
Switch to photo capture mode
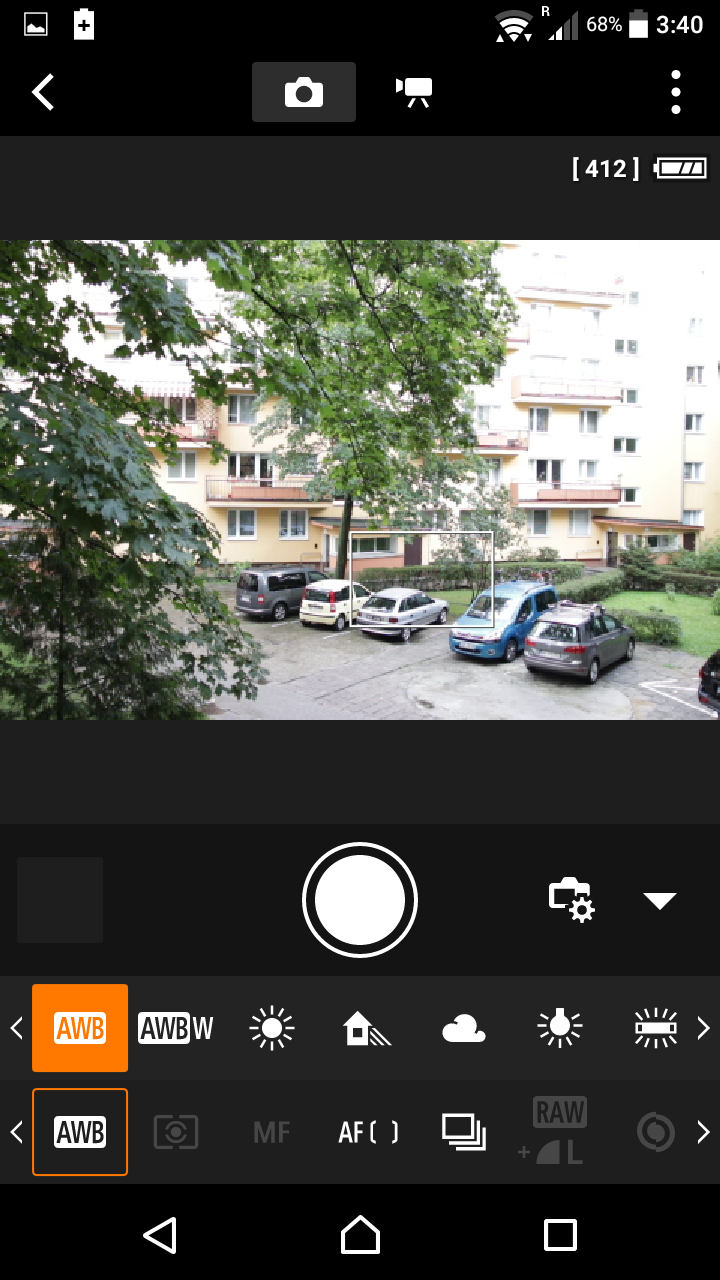(x=304, y=92)
